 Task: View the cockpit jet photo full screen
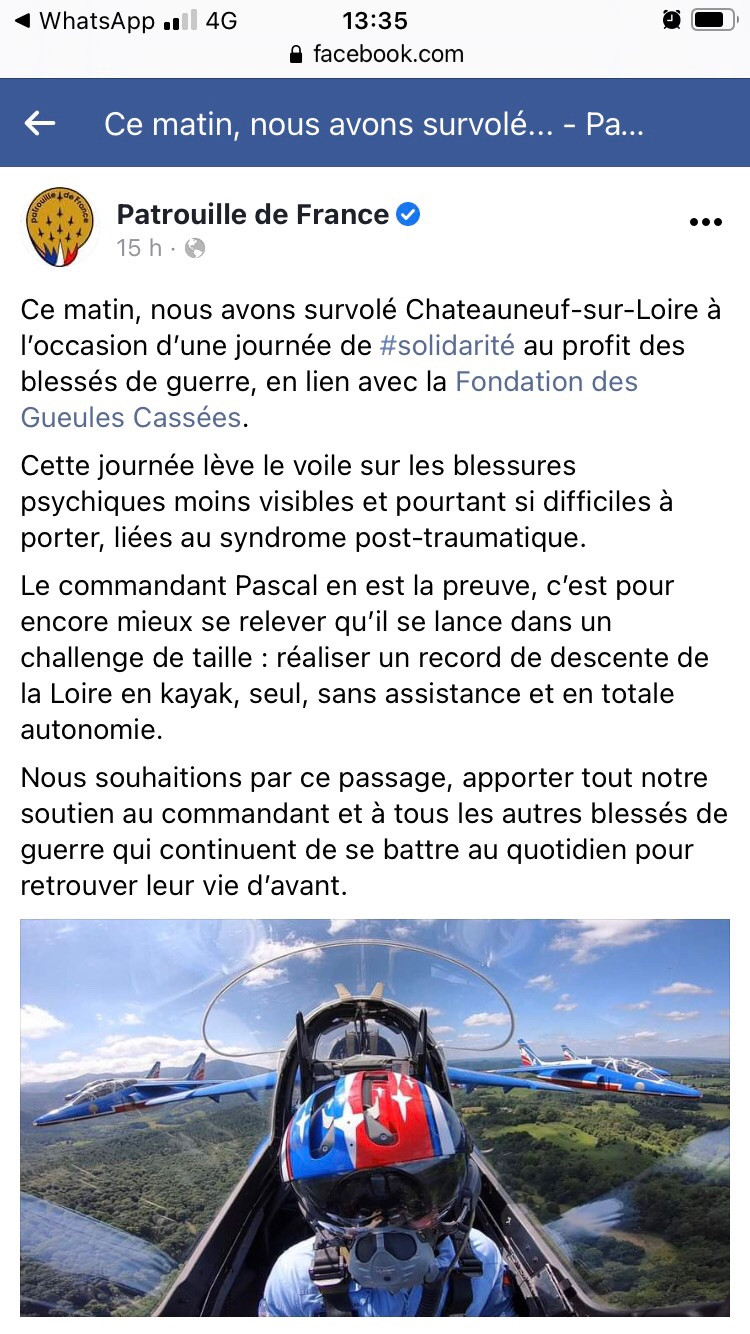tap(375, 1120)
